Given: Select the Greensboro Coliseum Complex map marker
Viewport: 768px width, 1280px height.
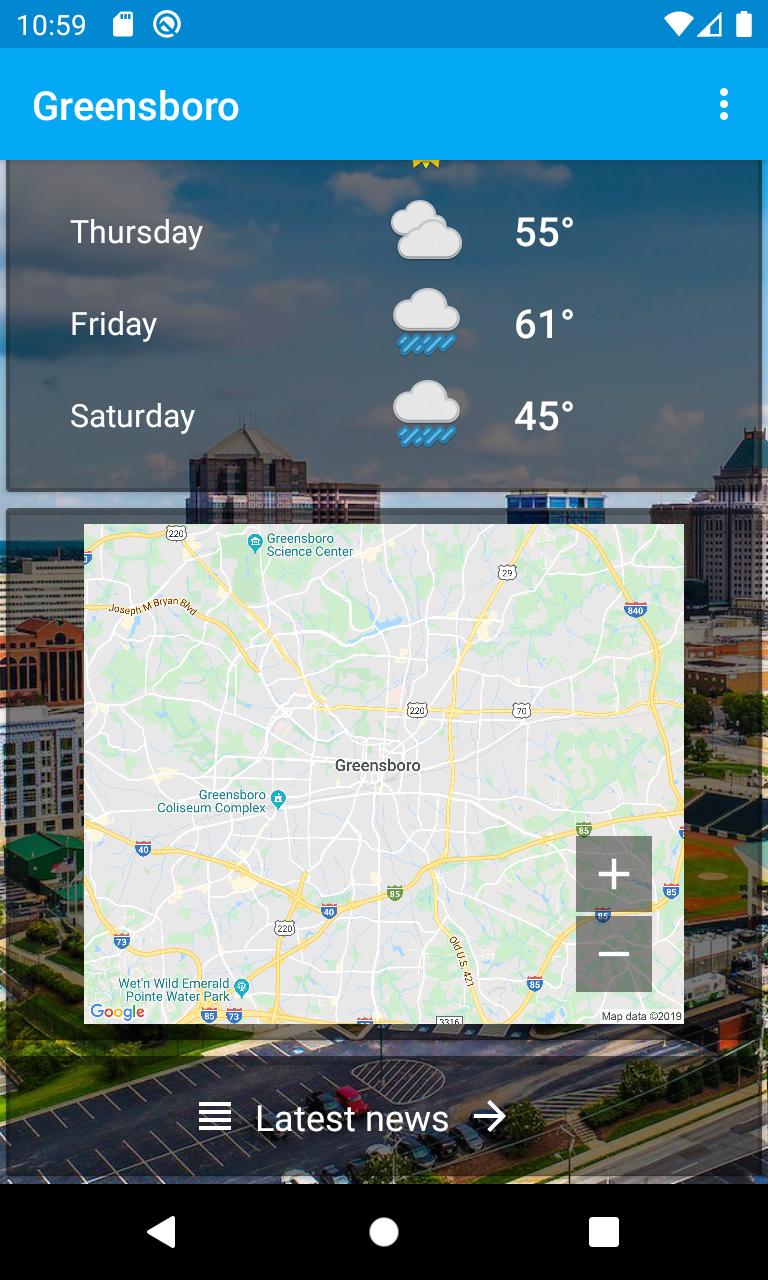Looking at the screenshot, I should tap(279, 798).
